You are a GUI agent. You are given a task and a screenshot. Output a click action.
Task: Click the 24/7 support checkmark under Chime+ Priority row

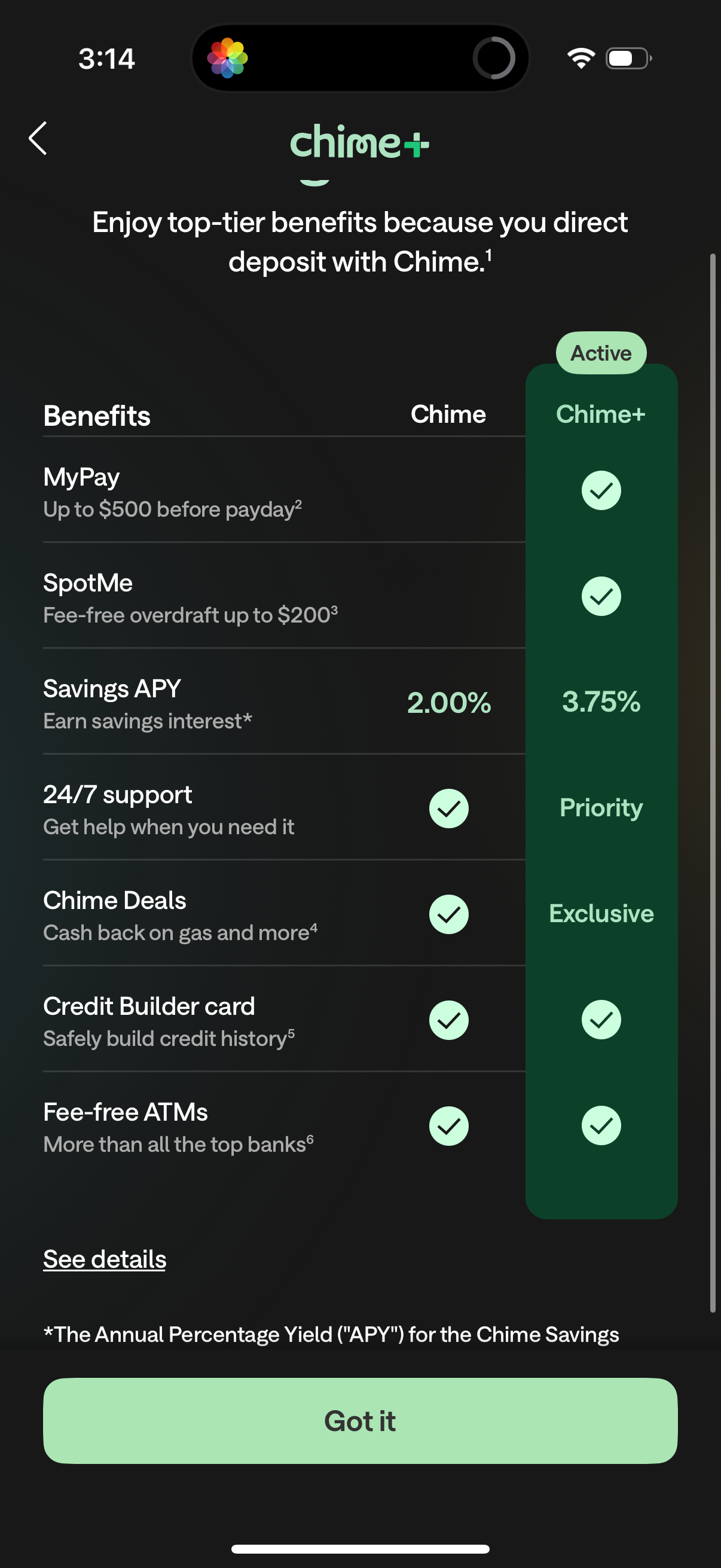pyautogui.click(x=600, y=807)
